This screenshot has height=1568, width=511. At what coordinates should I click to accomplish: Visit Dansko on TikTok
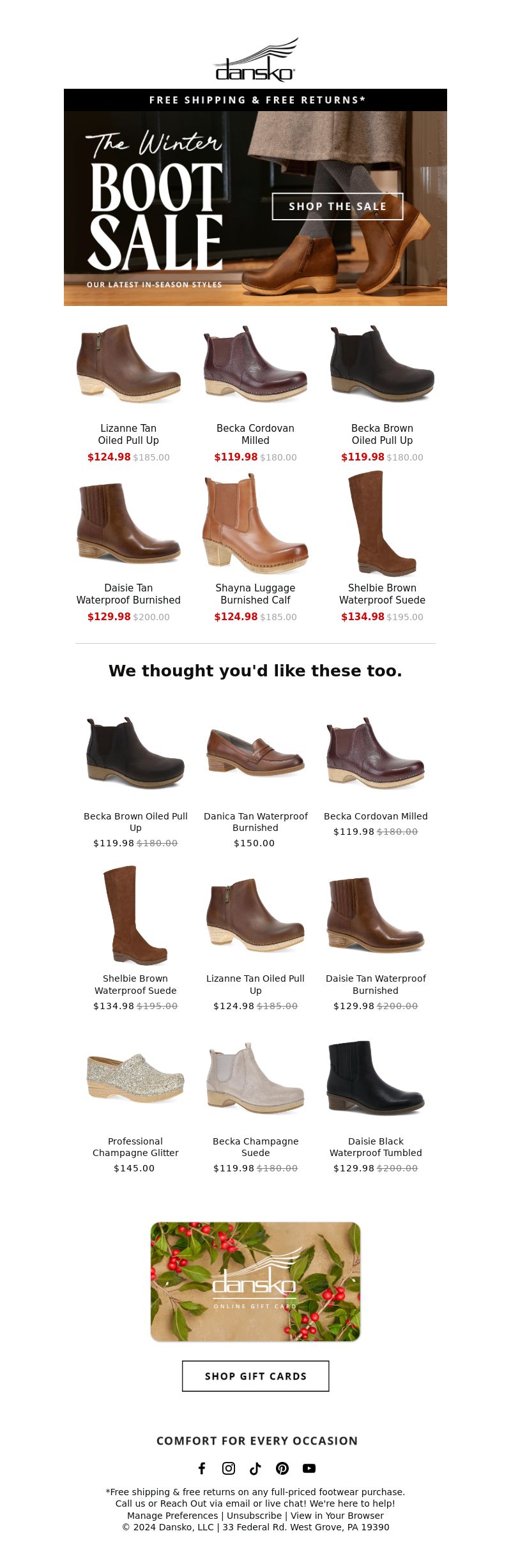(256, 1468)
